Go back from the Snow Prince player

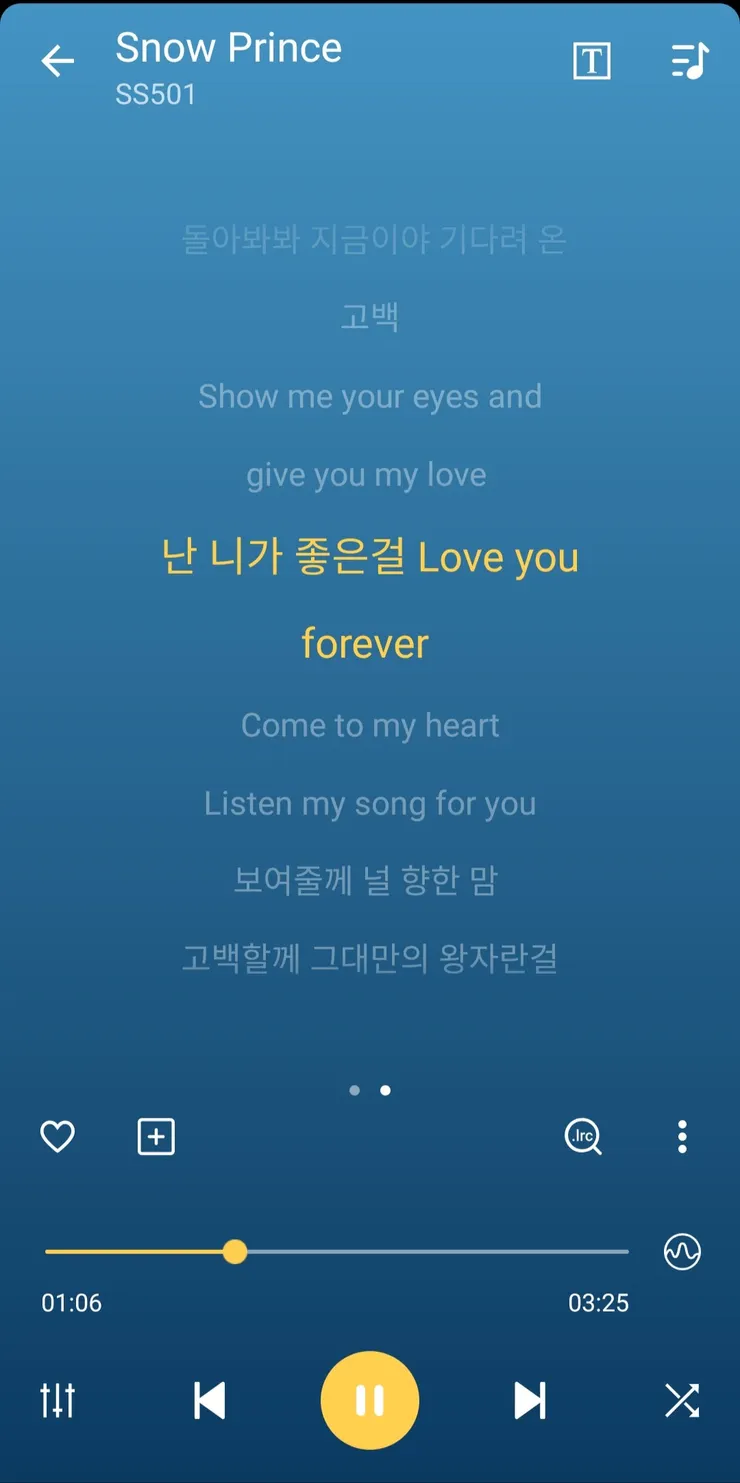pyautogui.click(x=57, y=61)
